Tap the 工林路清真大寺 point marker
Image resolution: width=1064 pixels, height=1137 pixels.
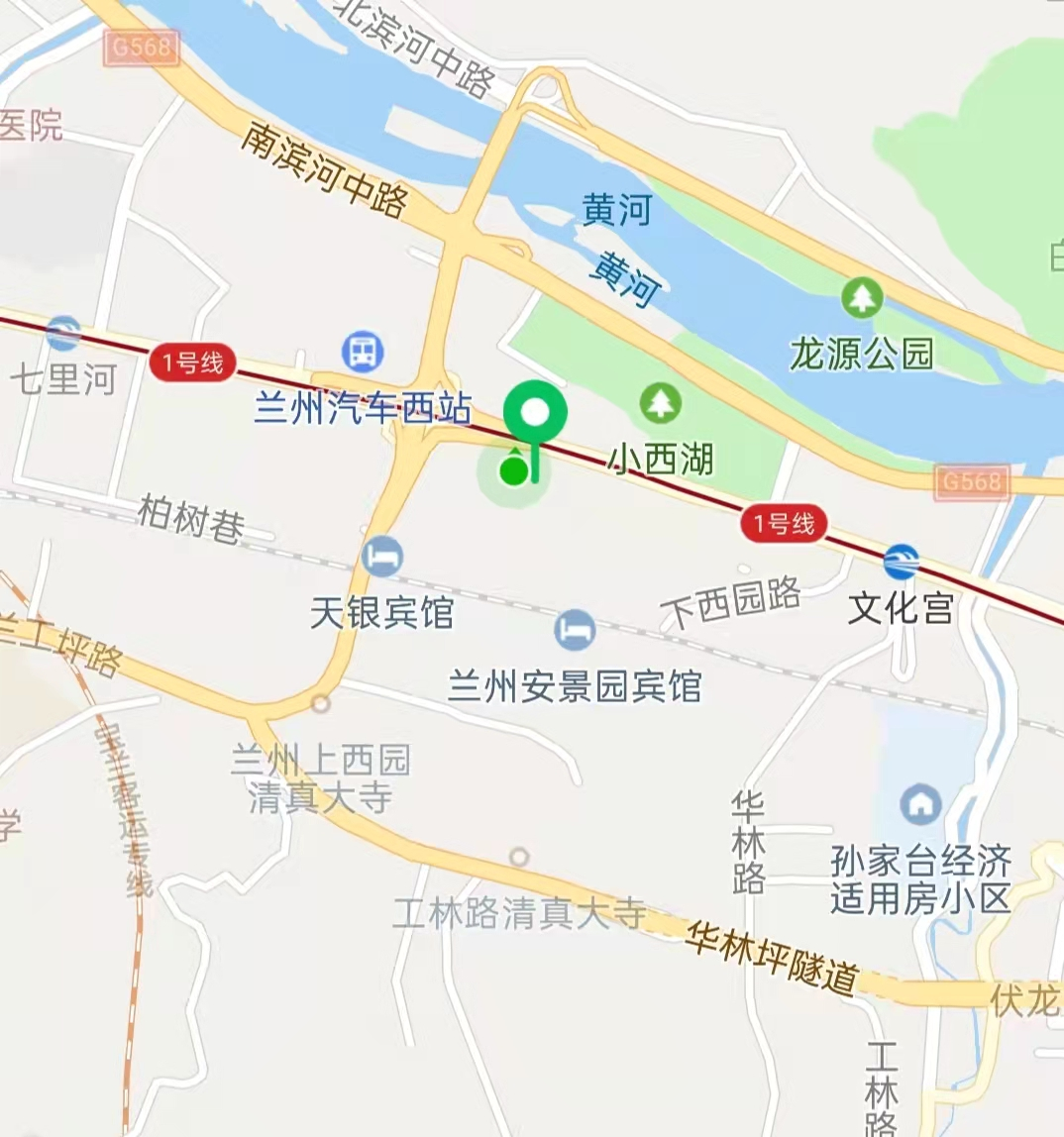519,857
